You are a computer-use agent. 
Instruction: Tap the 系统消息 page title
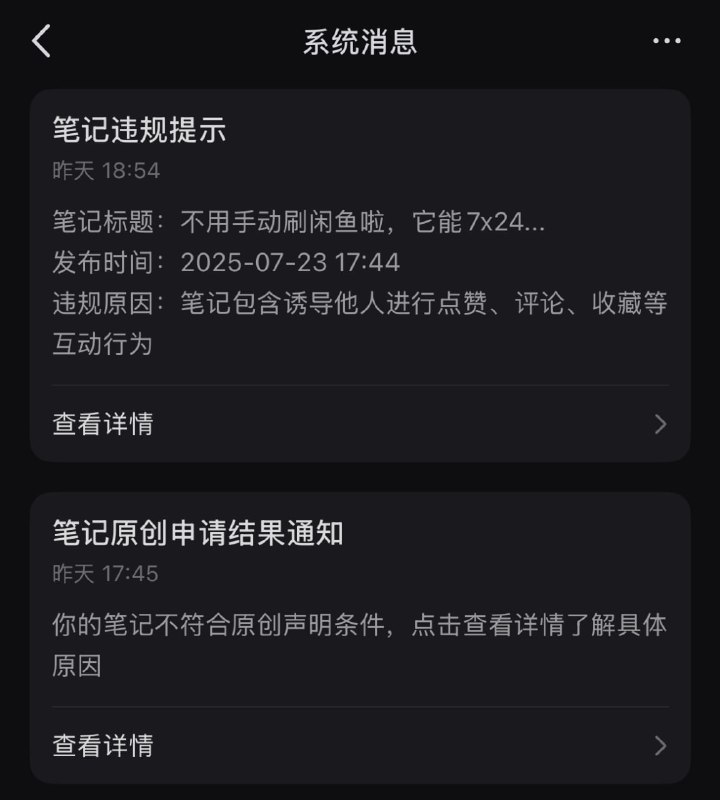[x=360, y=42]
